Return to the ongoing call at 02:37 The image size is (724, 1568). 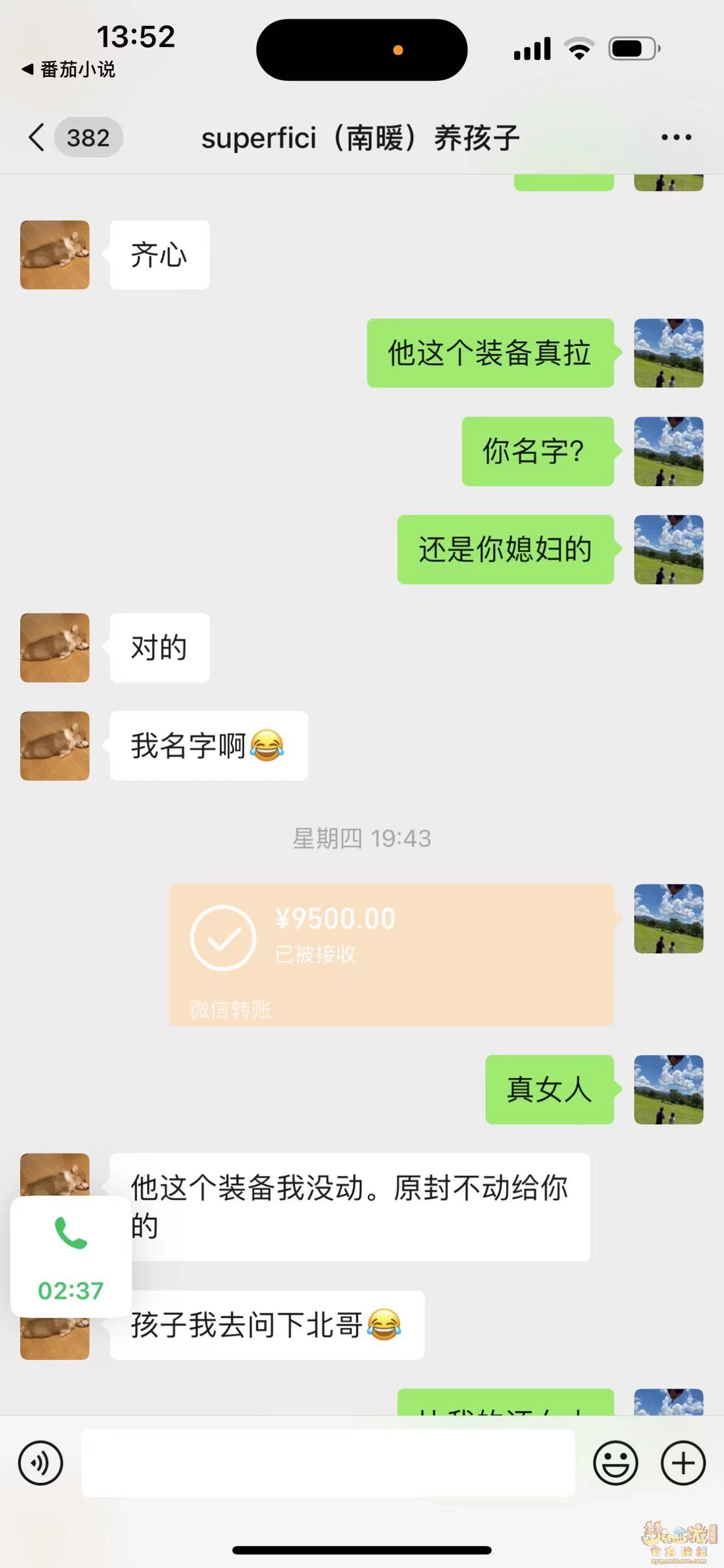click(x=71, y=1256)
